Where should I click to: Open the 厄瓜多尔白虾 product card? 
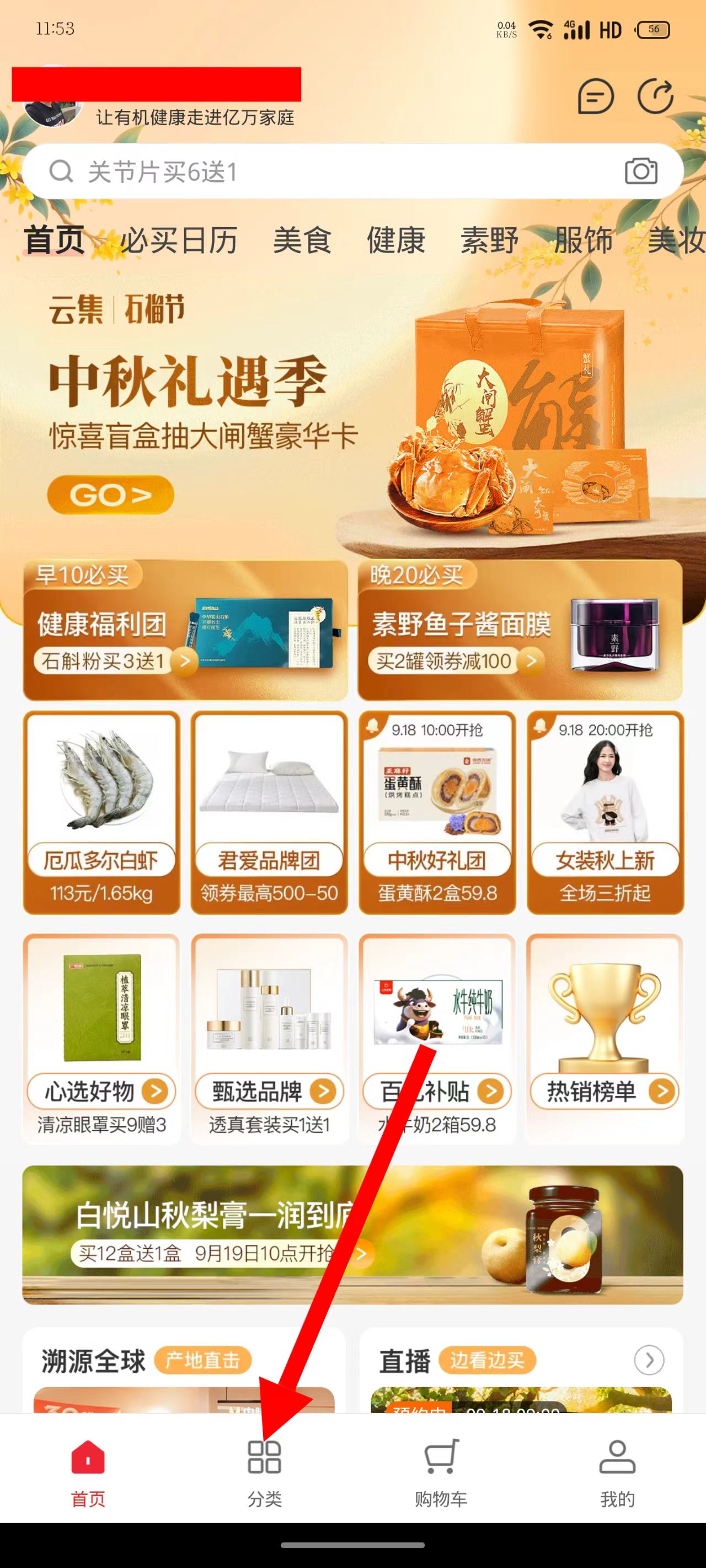coord(101,812)
